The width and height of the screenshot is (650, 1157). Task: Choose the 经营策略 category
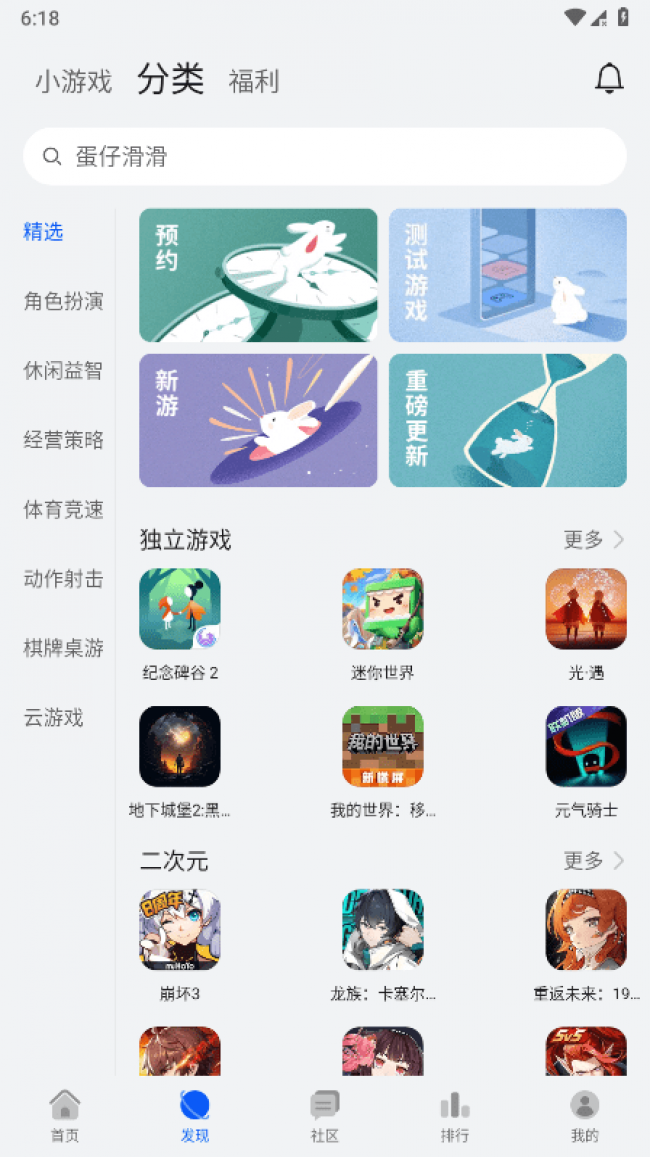pos(63,440)
